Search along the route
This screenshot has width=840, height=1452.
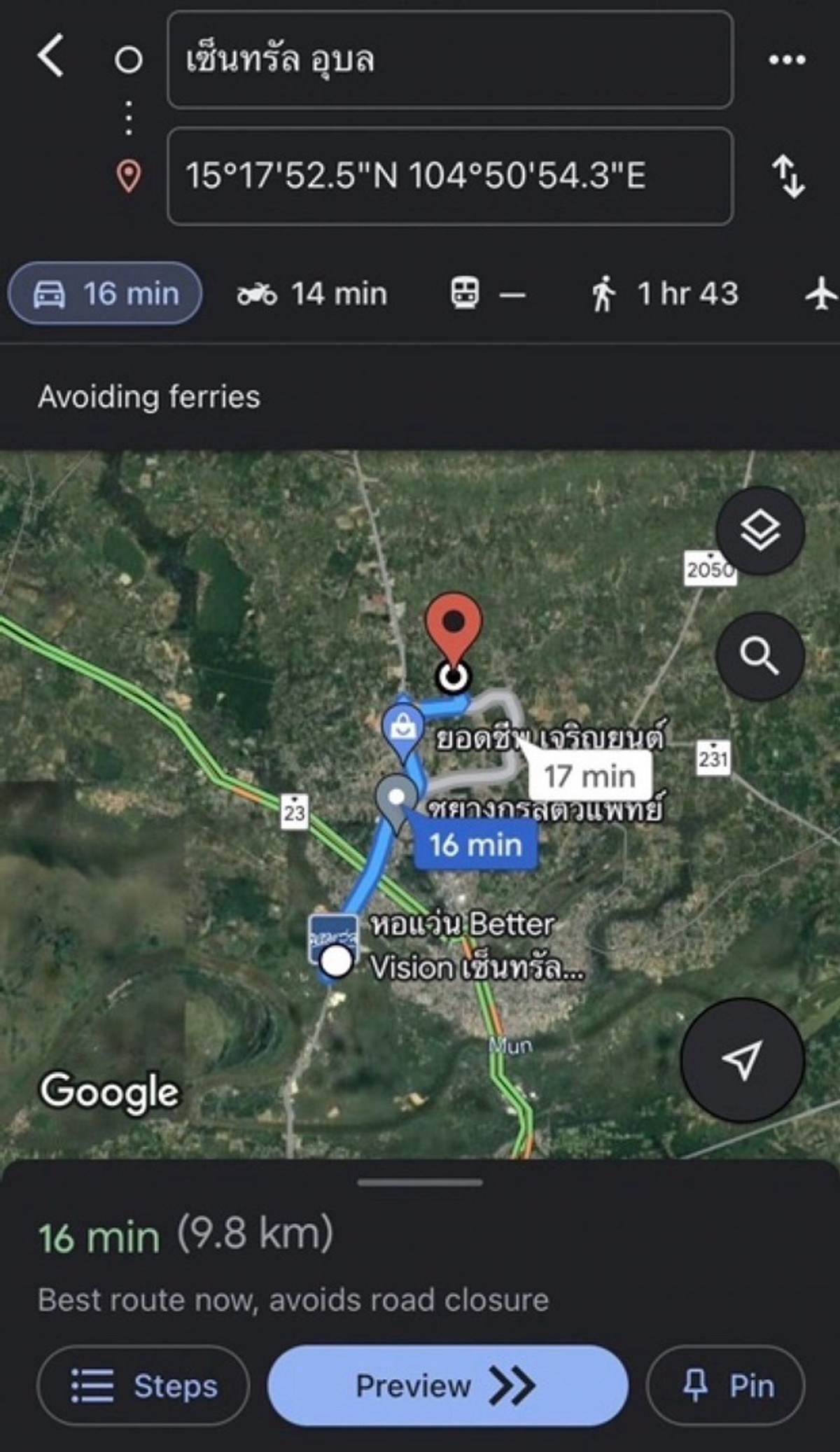pos(759,656)
